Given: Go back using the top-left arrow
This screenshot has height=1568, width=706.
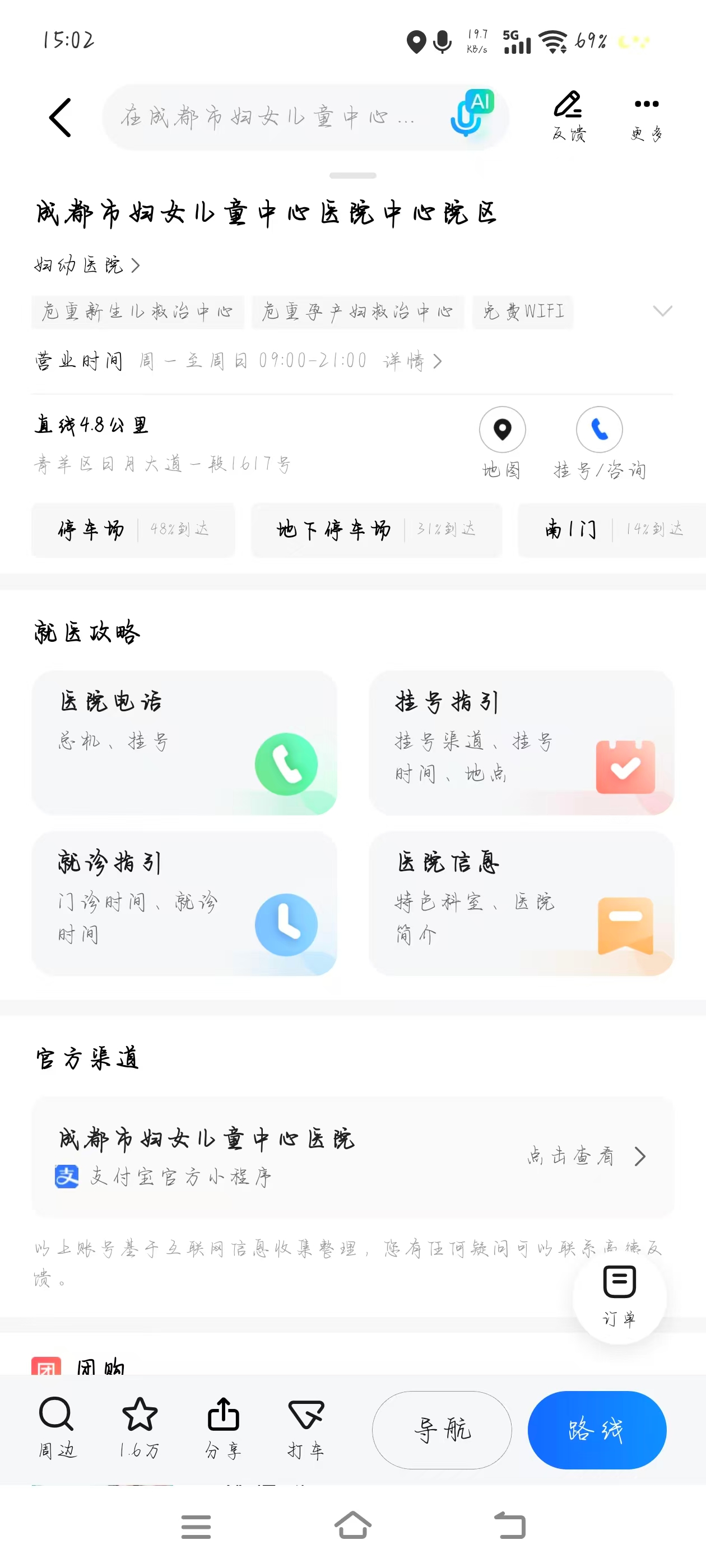Looking at the screenshot, I should point(61,118).
